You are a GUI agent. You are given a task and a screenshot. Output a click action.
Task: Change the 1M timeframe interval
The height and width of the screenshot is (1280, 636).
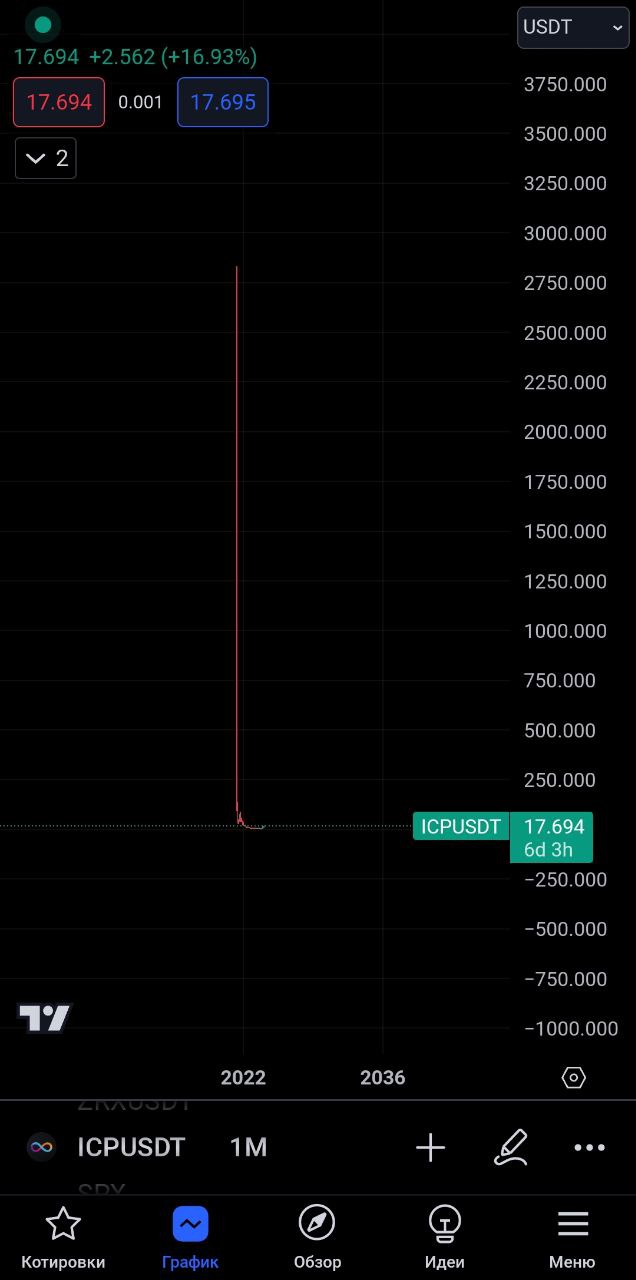(x=248, y=1147)
